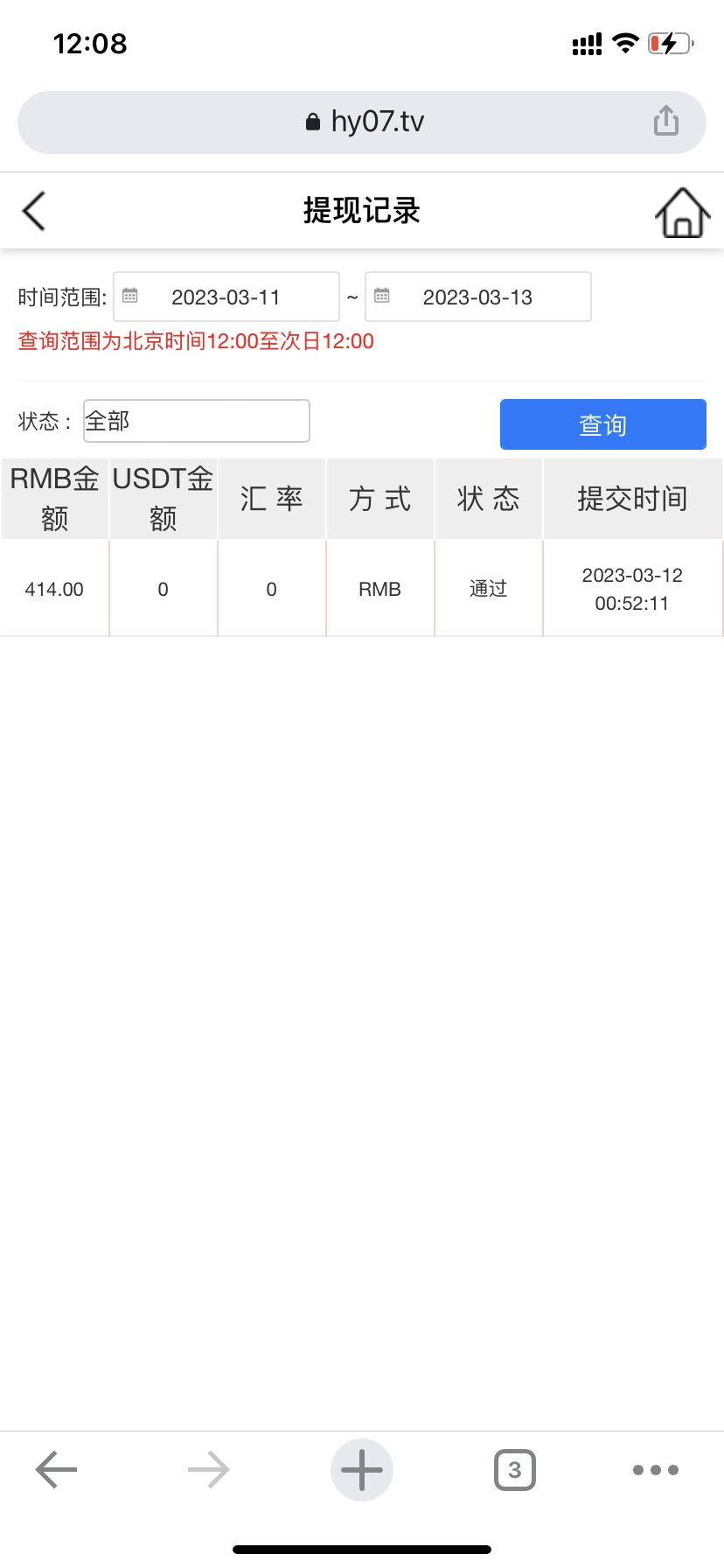Open the browser's three-dot menu
The width and height of the screenshot is (724, 1568).
(656, 1469)
